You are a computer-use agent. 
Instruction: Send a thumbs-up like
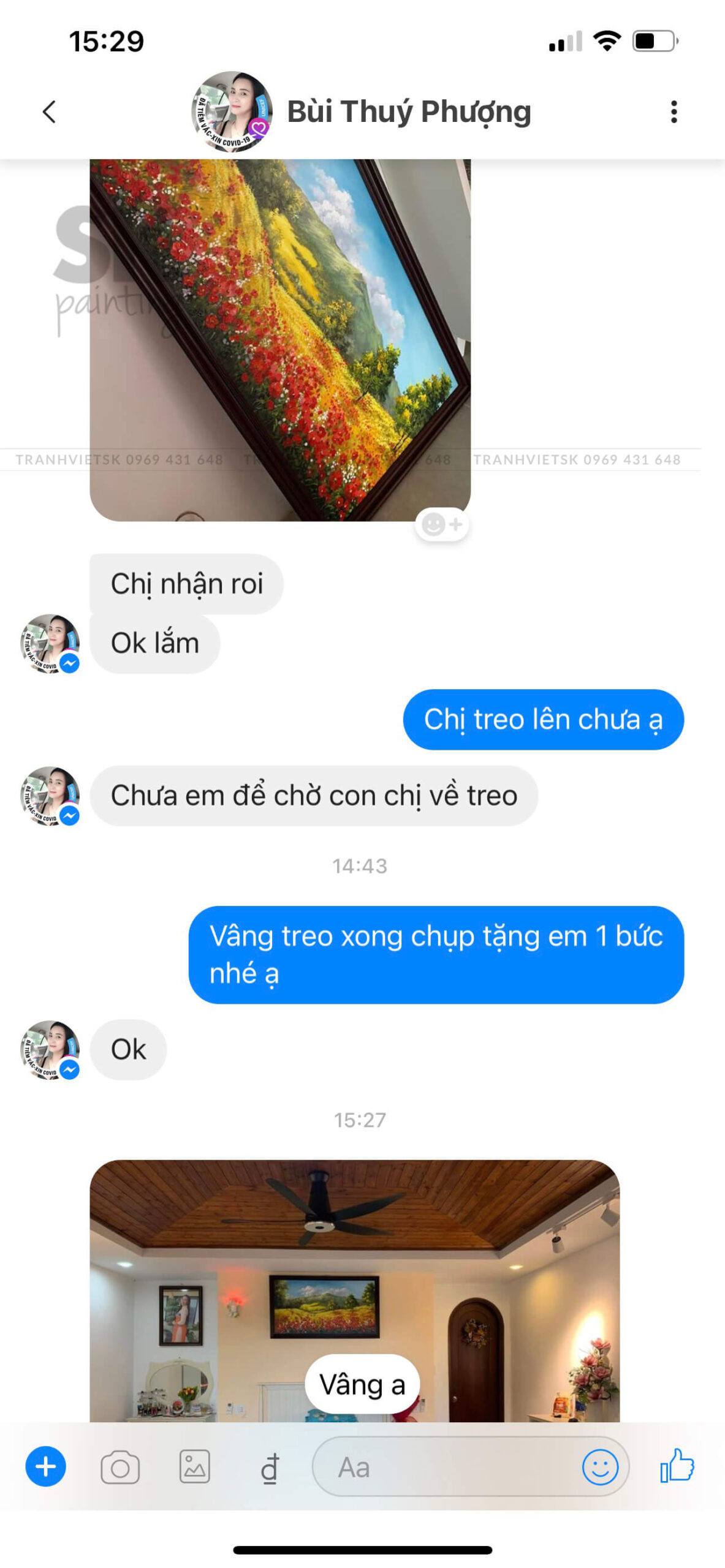pos(677,1465)
